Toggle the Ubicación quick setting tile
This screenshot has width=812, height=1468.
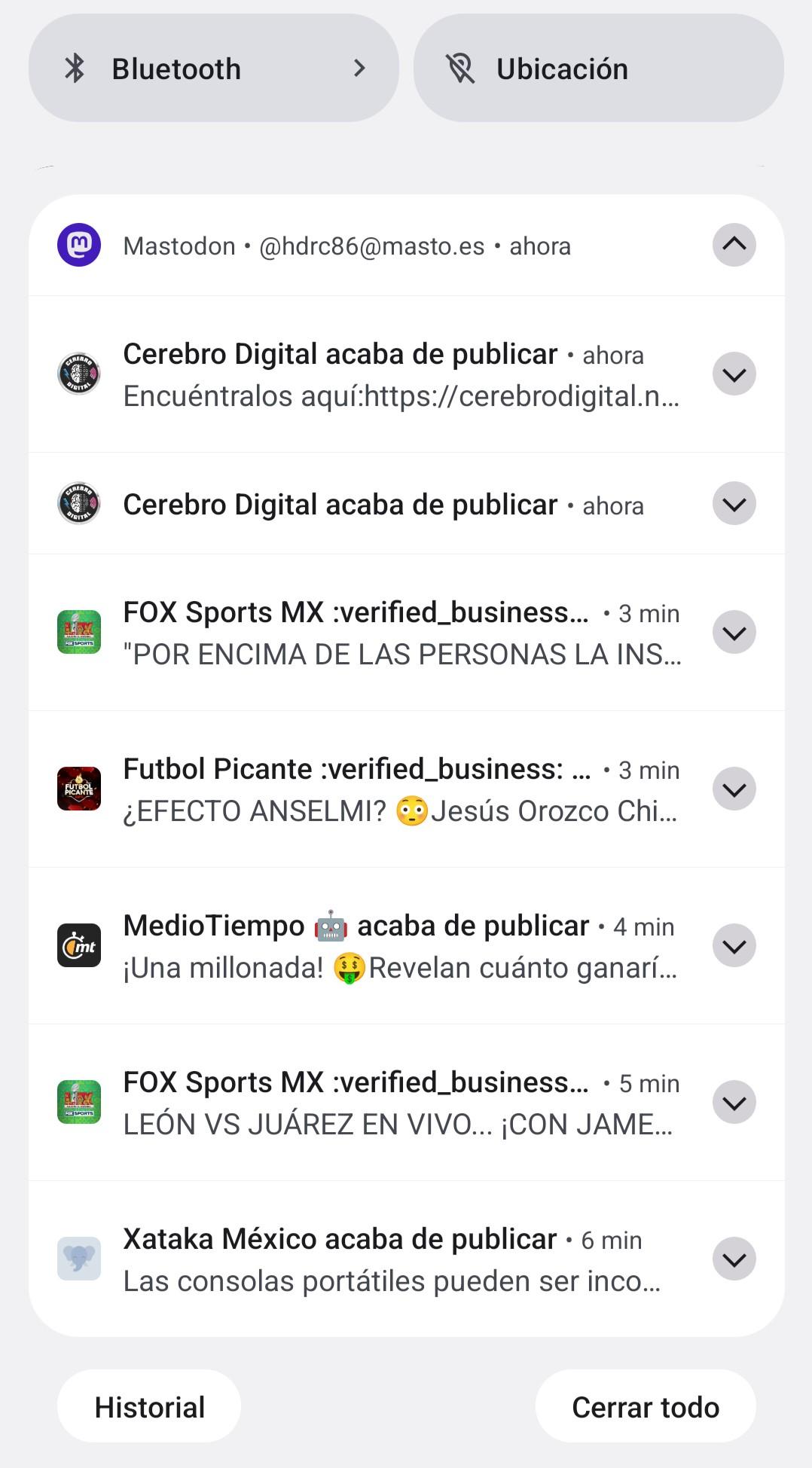(x=598, y=69)
